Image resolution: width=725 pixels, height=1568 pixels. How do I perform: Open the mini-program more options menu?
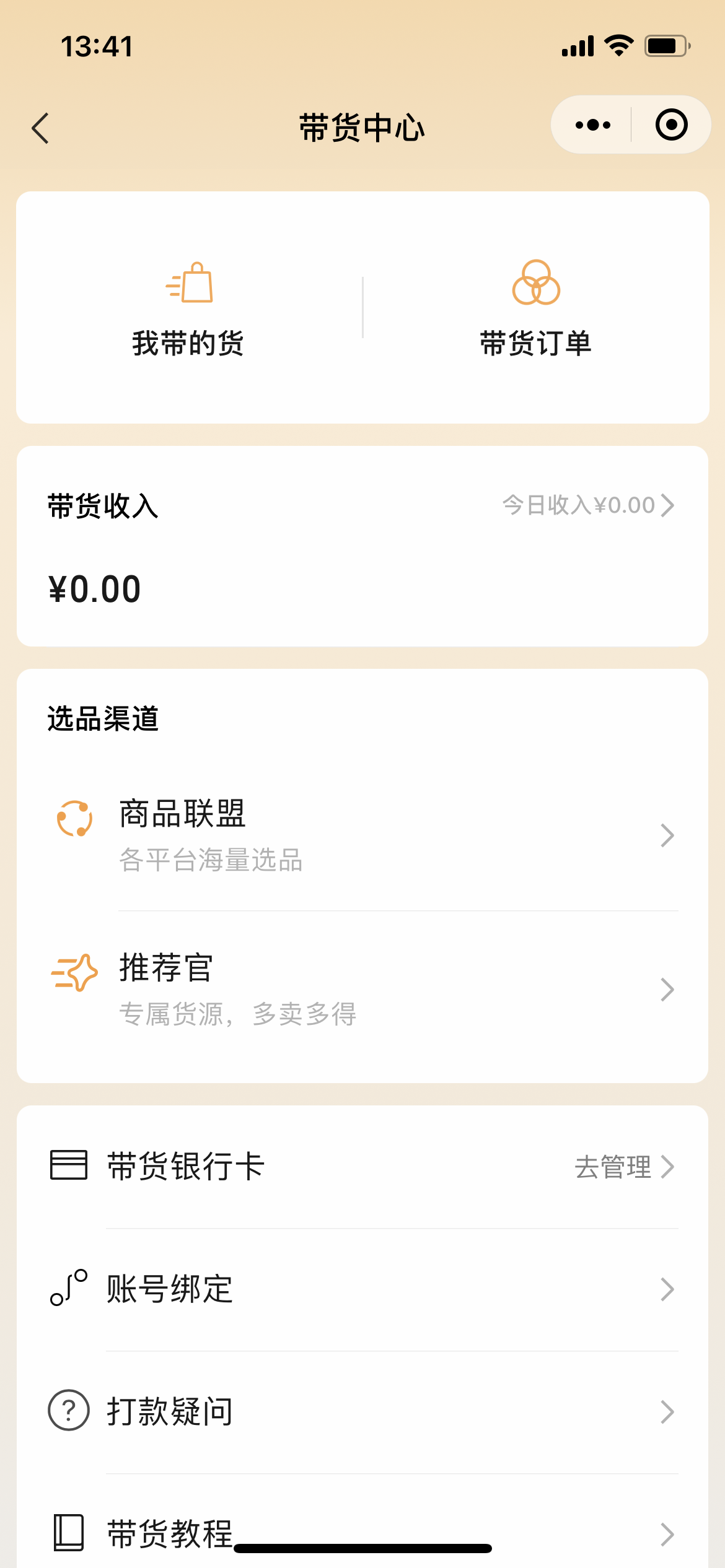pos(592,125)
